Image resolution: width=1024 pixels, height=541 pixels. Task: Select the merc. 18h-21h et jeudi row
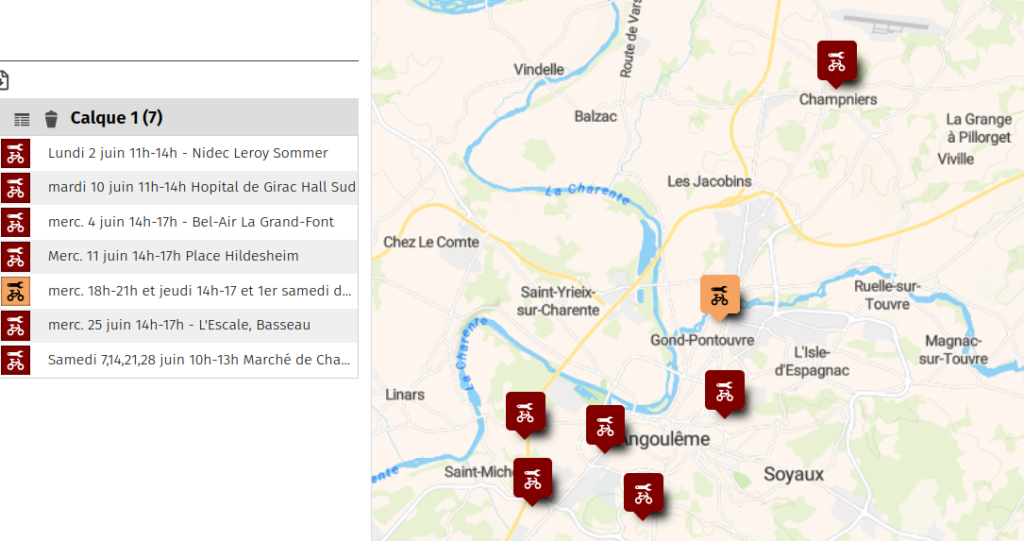click(199, 291)
